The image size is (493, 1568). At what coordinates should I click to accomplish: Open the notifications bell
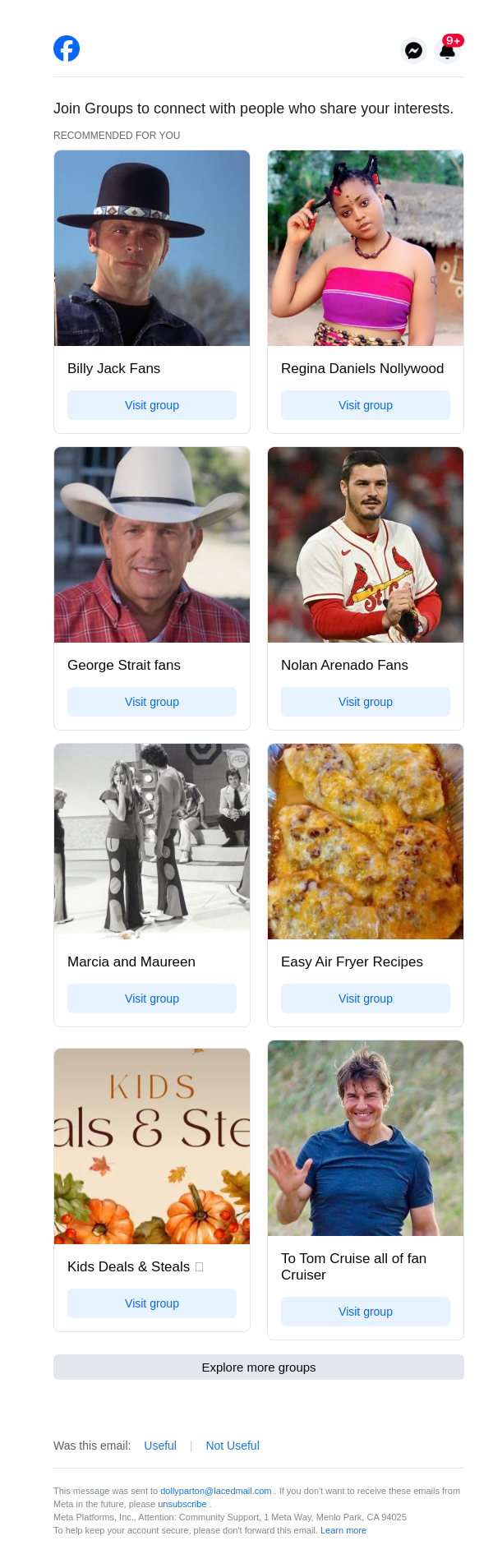(448, 51)
